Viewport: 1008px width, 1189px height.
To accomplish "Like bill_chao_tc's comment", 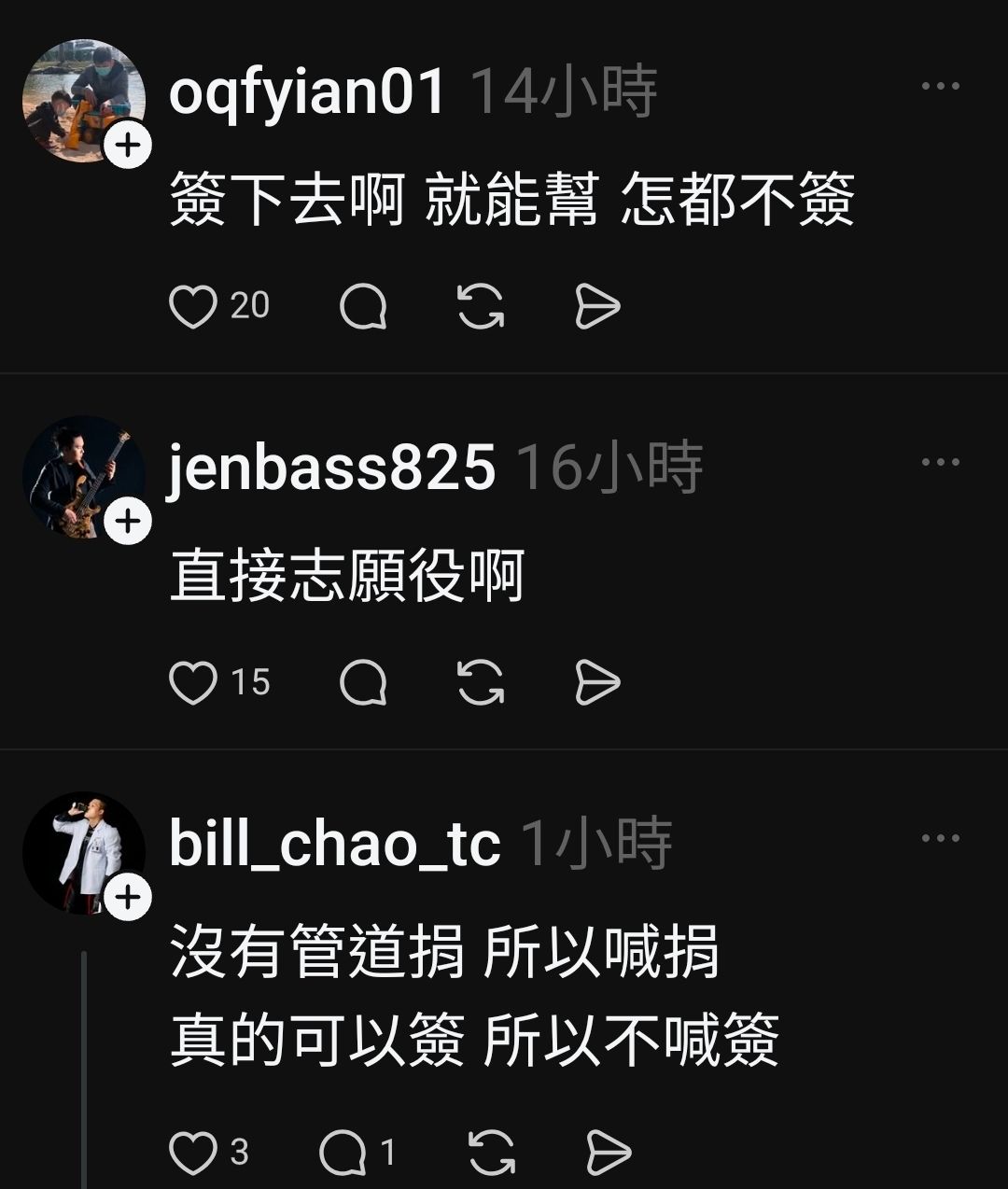I will (193, 1154).
